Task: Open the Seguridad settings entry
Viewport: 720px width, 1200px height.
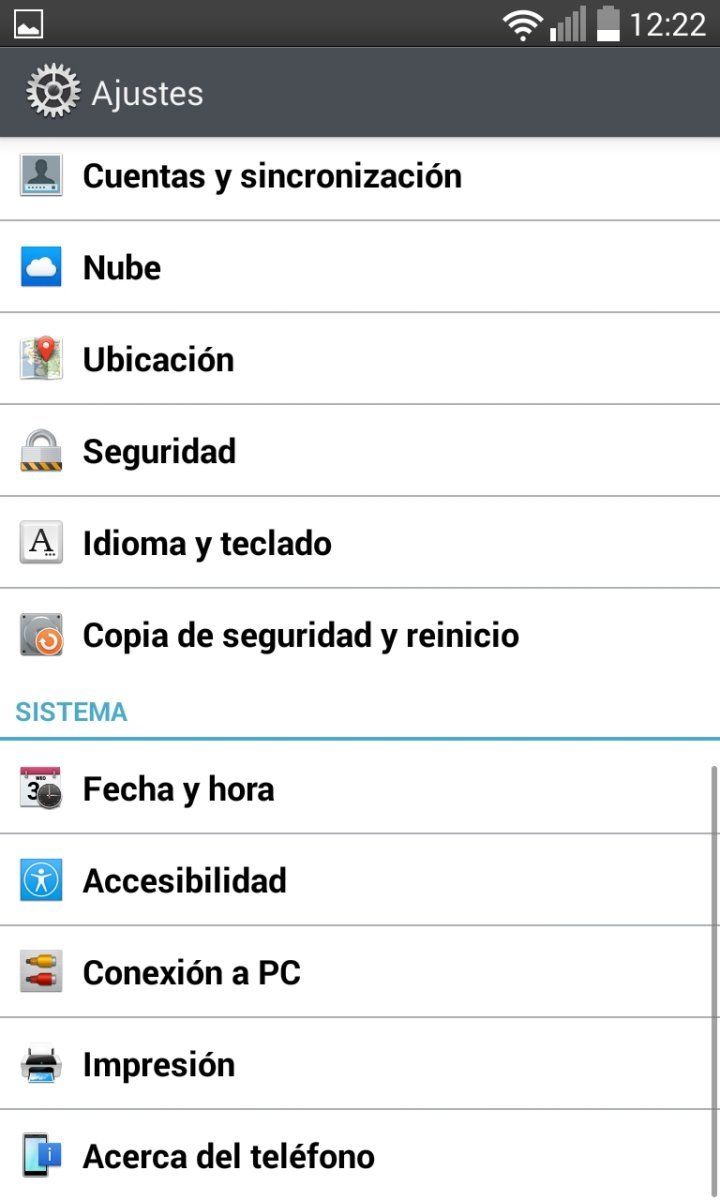Action: point(160,451)
